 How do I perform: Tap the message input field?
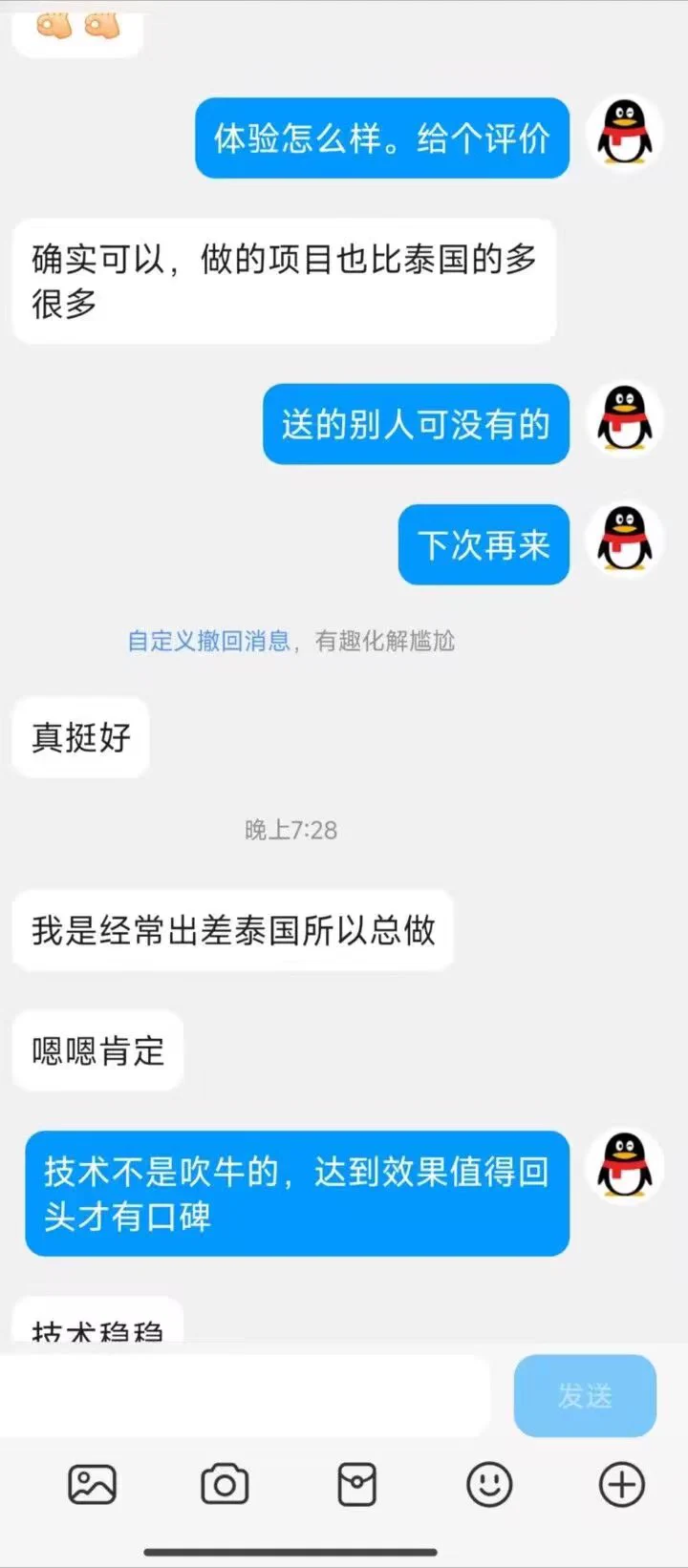click(x=245, y=1395)
